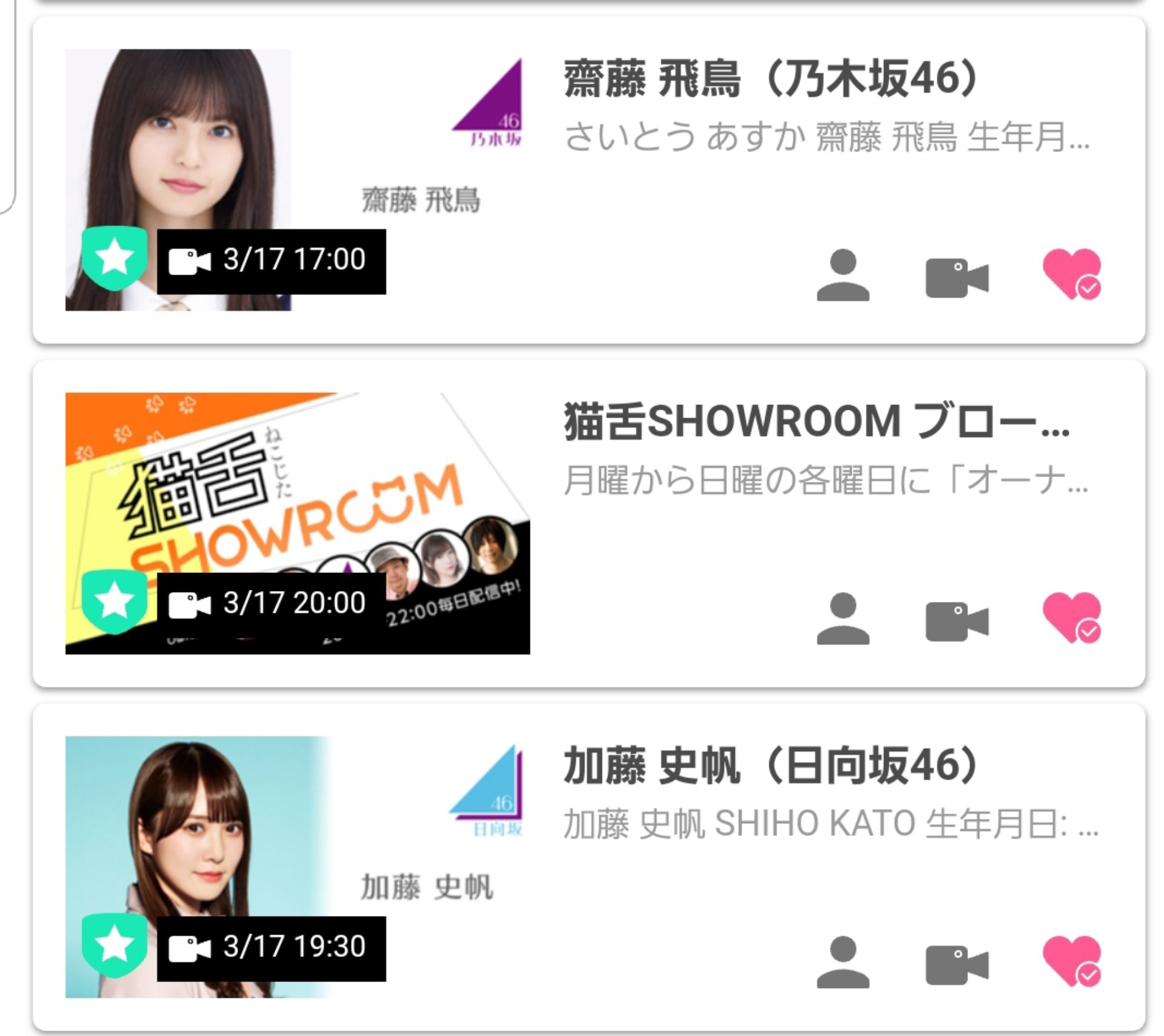
Task: Open 加藤 史帆 room thumbnail
Action: tap(297, 867)
